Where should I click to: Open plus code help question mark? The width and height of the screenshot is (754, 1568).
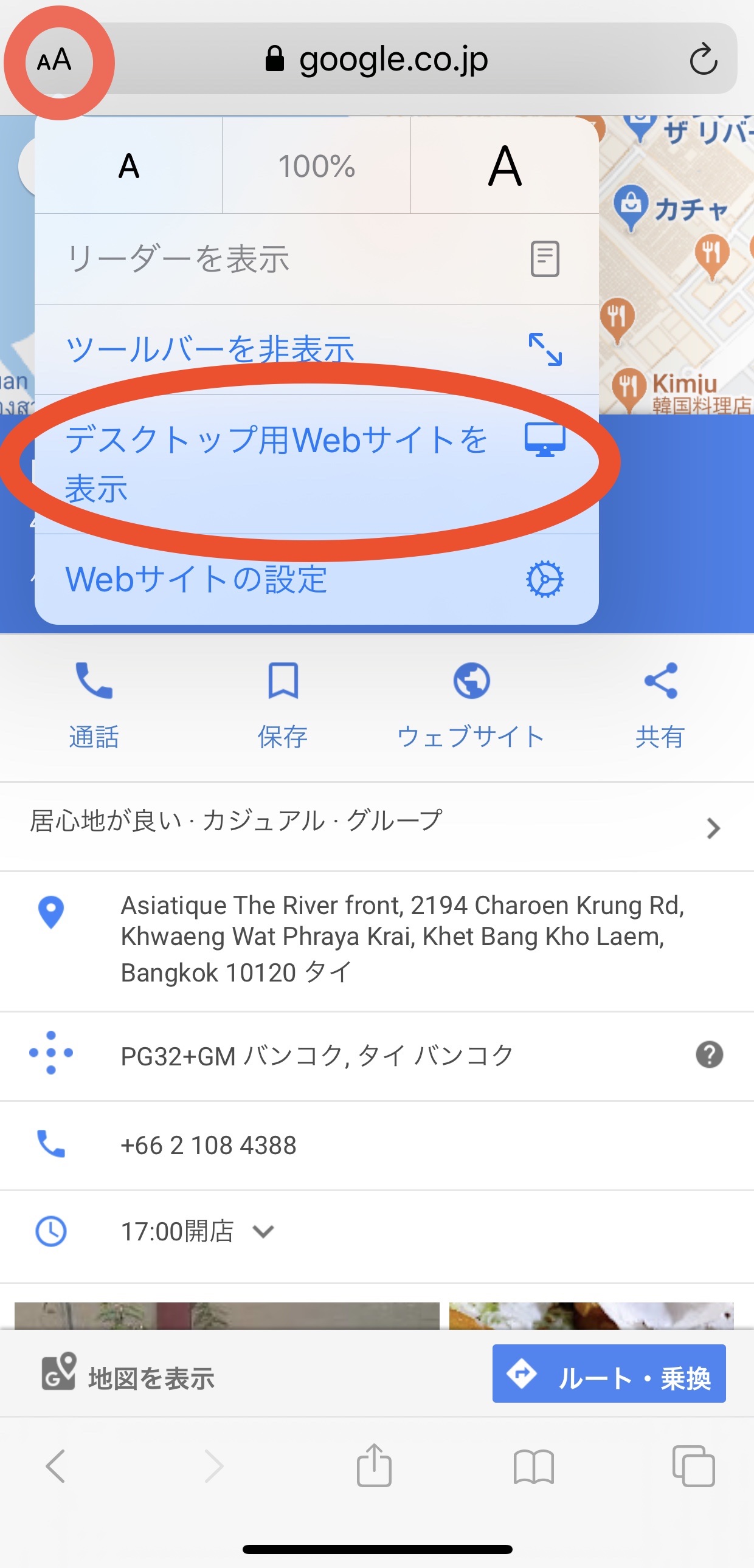tap(709, 1054)
